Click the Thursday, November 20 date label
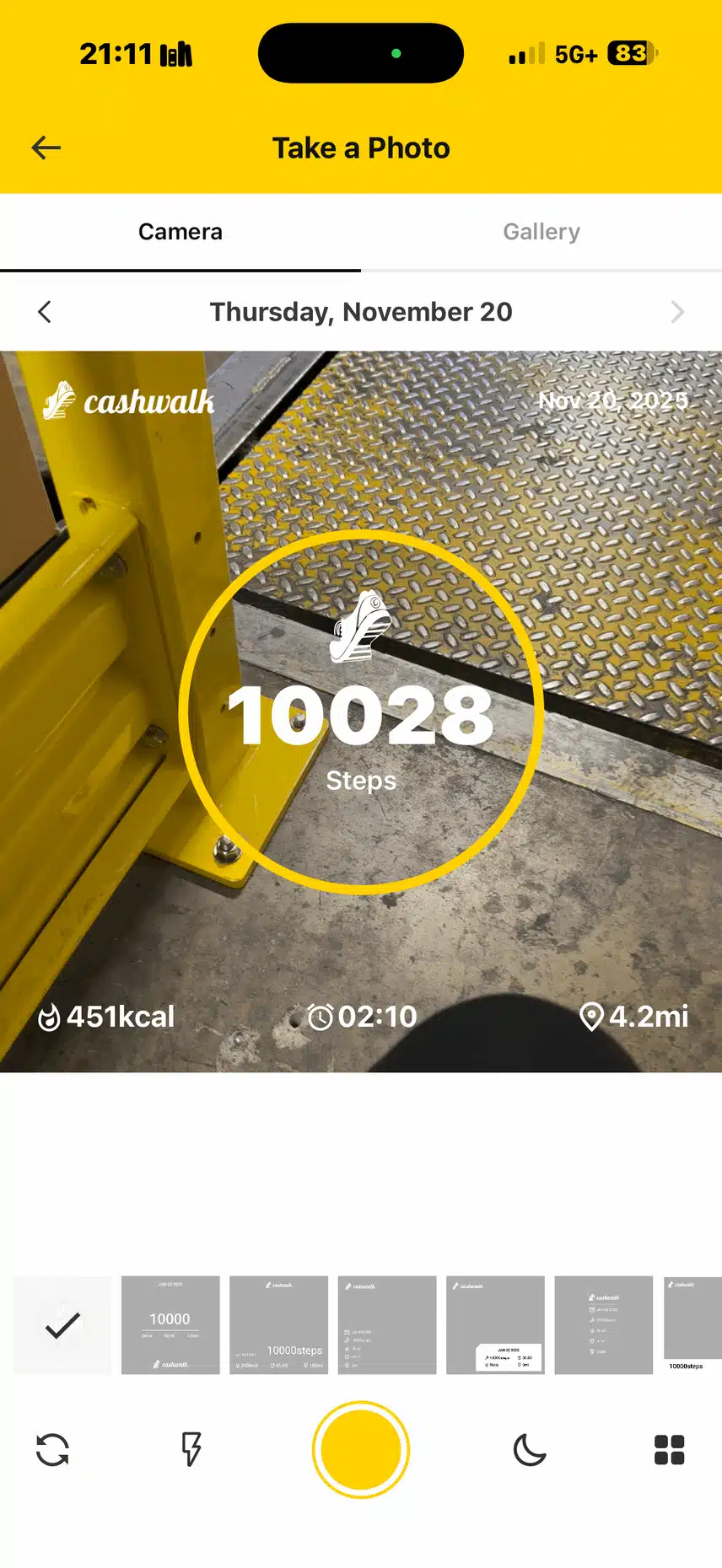Screen dimensions: 722x1568 (361, 312)
